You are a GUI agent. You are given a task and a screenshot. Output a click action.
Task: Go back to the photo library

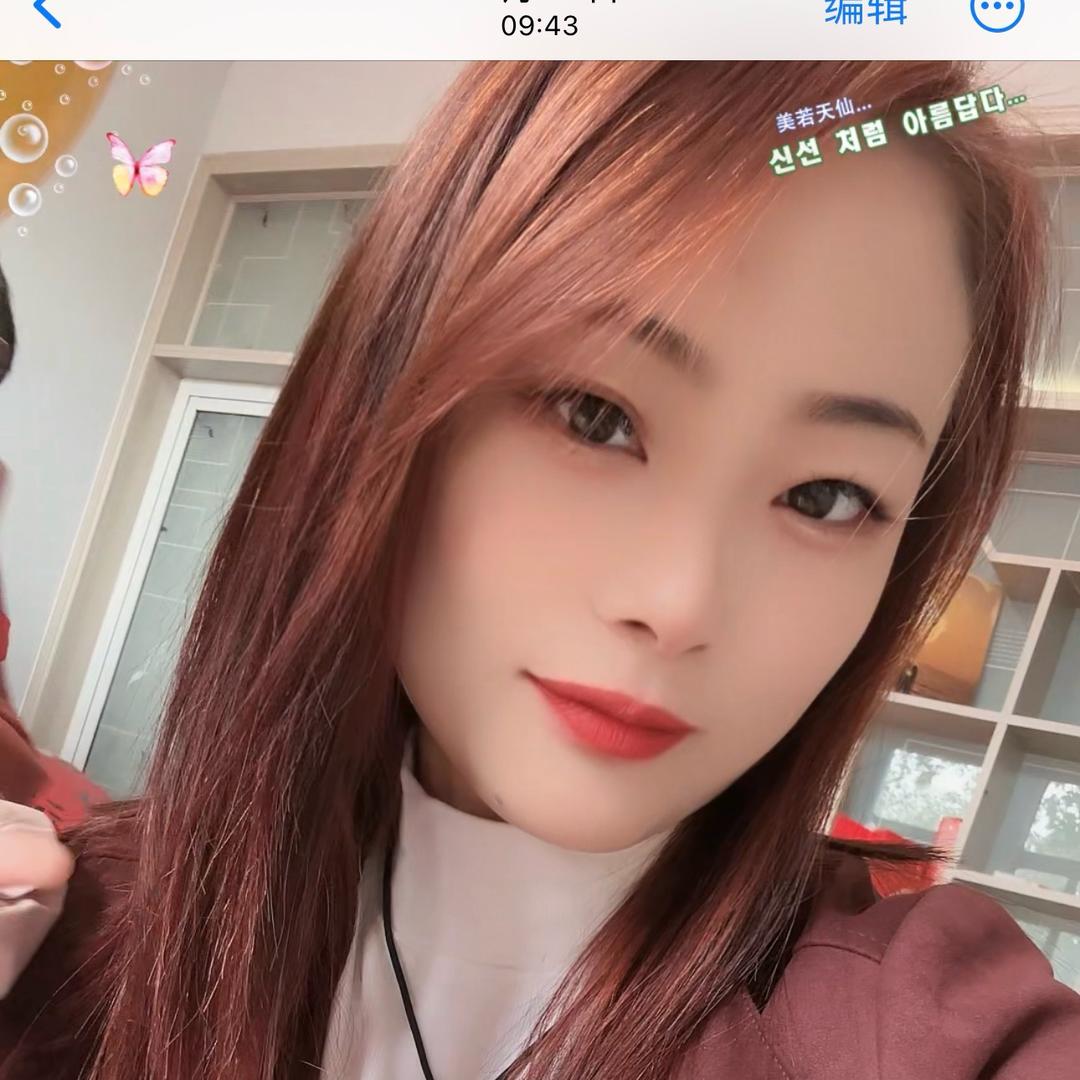(x=47, y=12)
